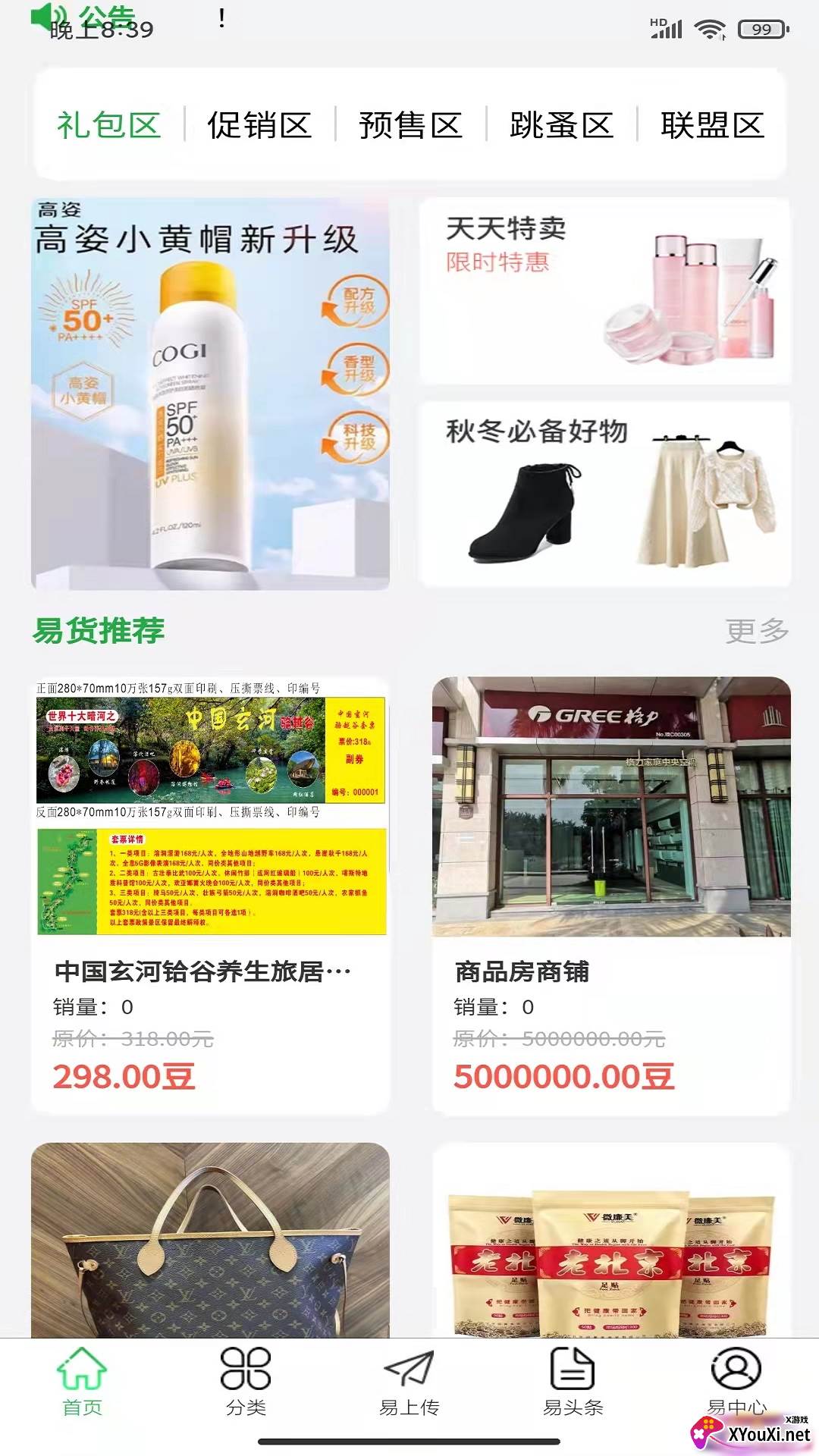Open the 易头条 tab
Image resolution: width=819 pixels, height=1456 pixels.
[573, 1382]
